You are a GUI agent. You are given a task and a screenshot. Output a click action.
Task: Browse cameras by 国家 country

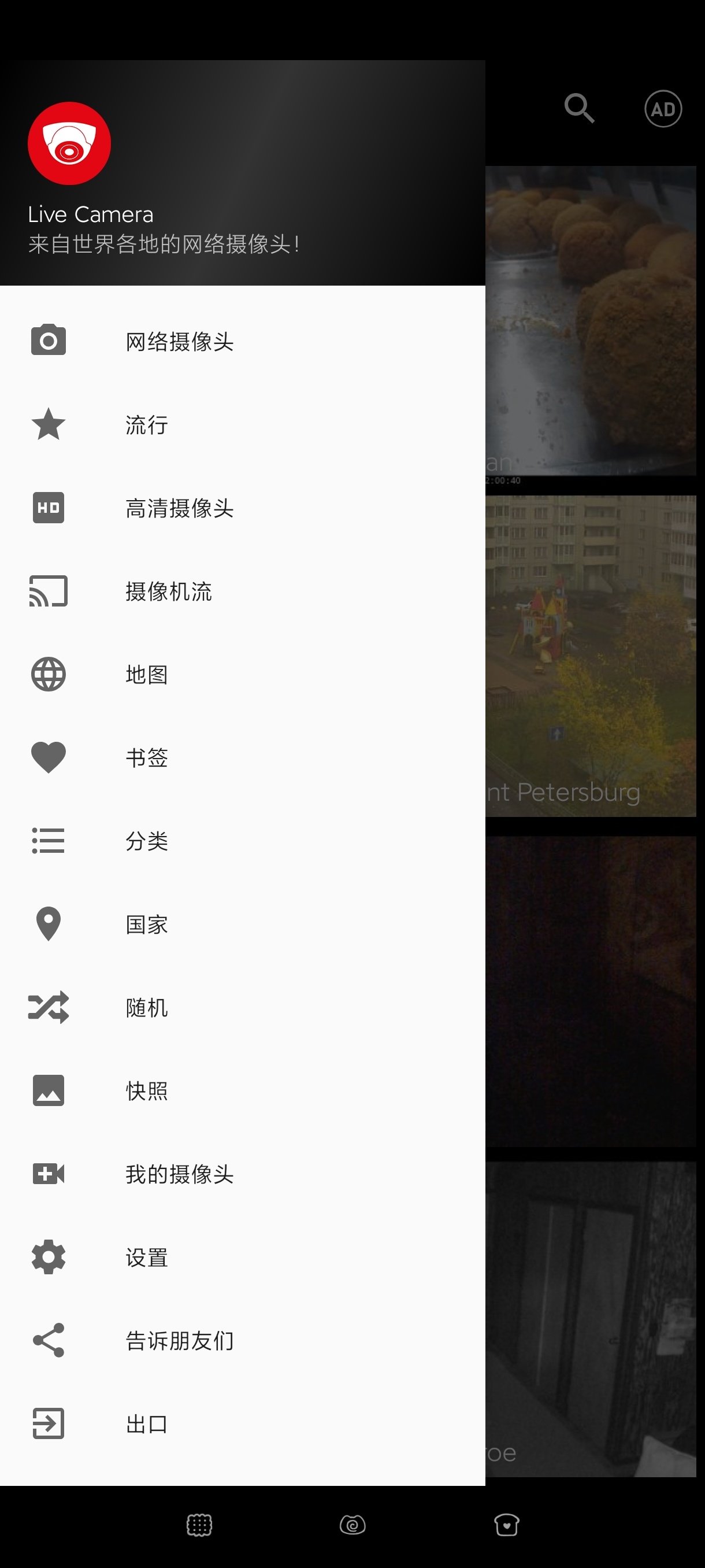146,924
